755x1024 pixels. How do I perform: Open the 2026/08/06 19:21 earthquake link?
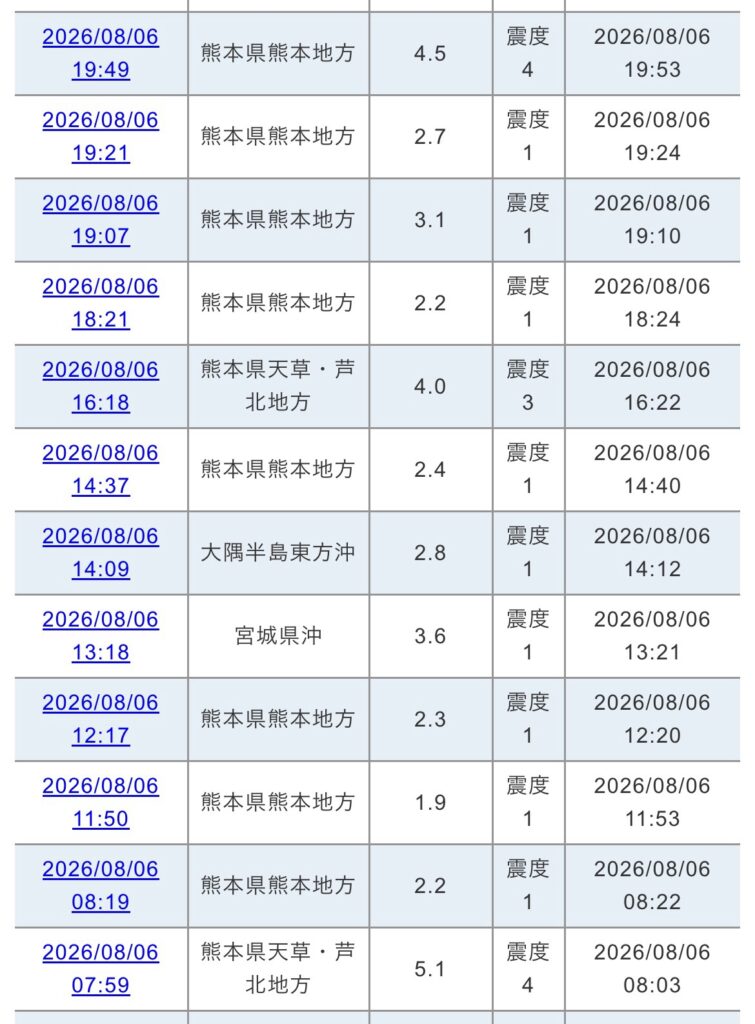(101, 136)
